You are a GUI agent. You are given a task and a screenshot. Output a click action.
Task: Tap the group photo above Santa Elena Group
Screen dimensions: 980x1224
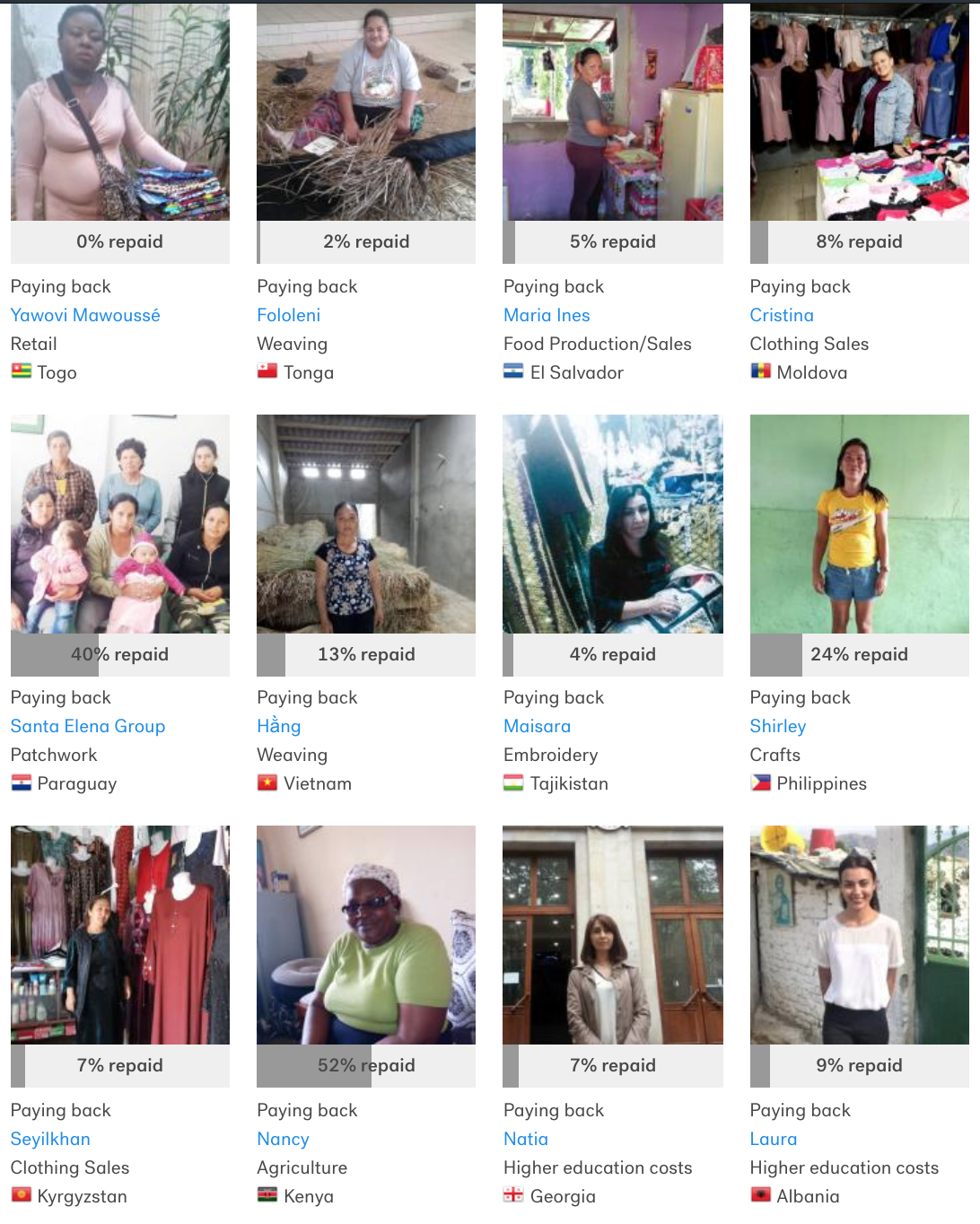[x=120, y=524]
